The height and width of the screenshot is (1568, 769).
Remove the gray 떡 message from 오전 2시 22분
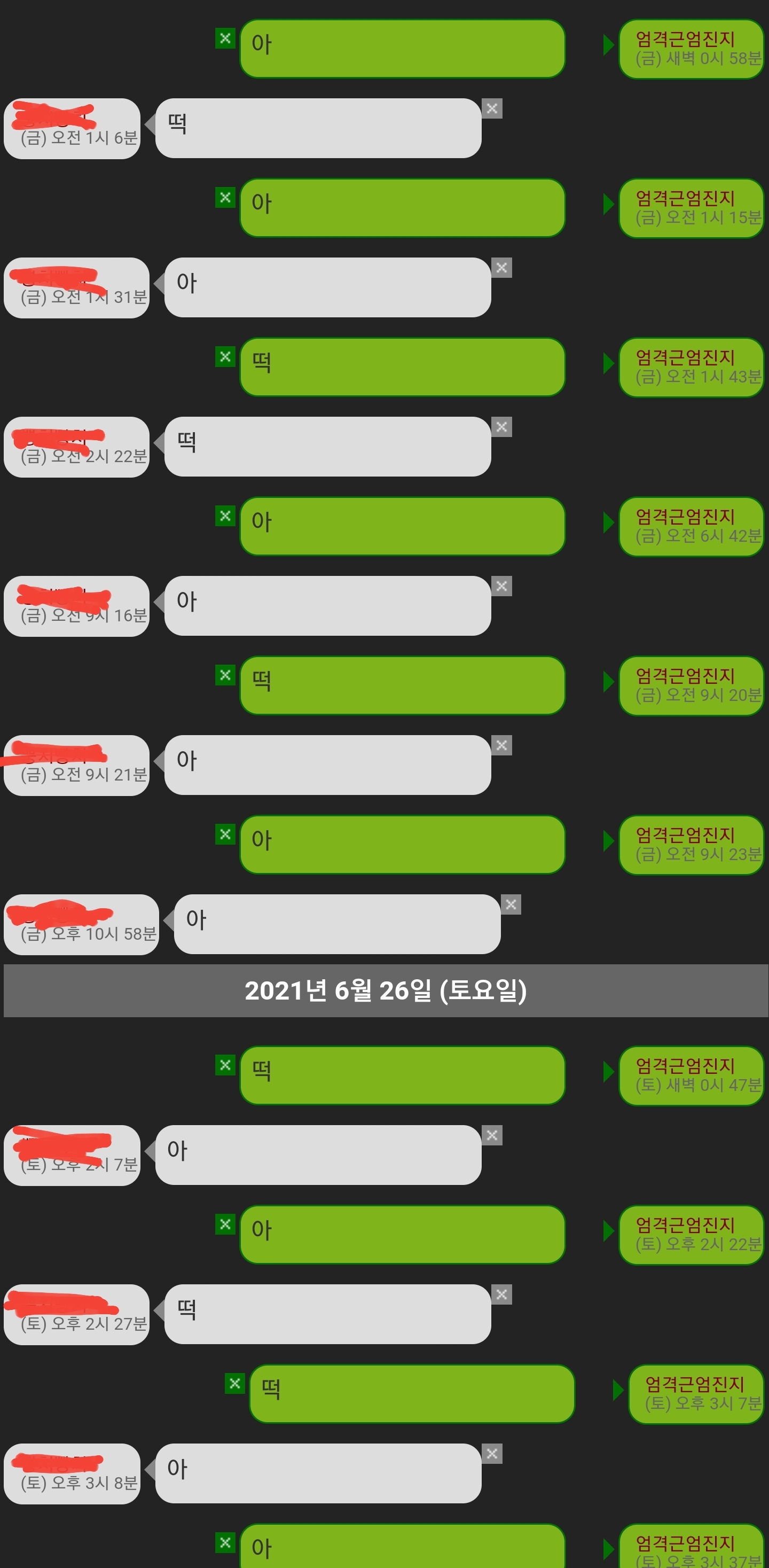(x=502, y=427)
